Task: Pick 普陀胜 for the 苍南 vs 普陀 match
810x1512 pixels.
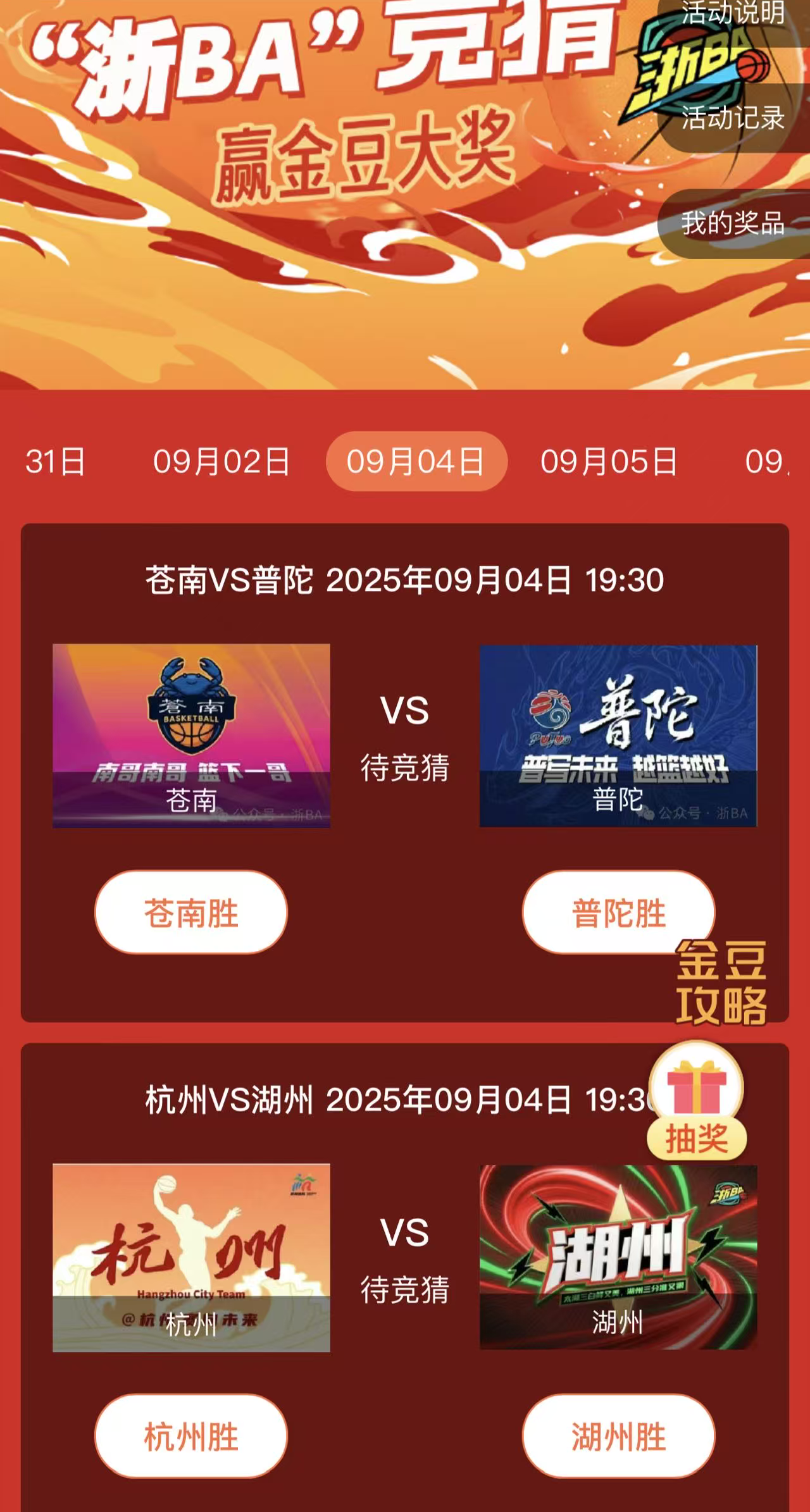Action: [x=607, y=911]
